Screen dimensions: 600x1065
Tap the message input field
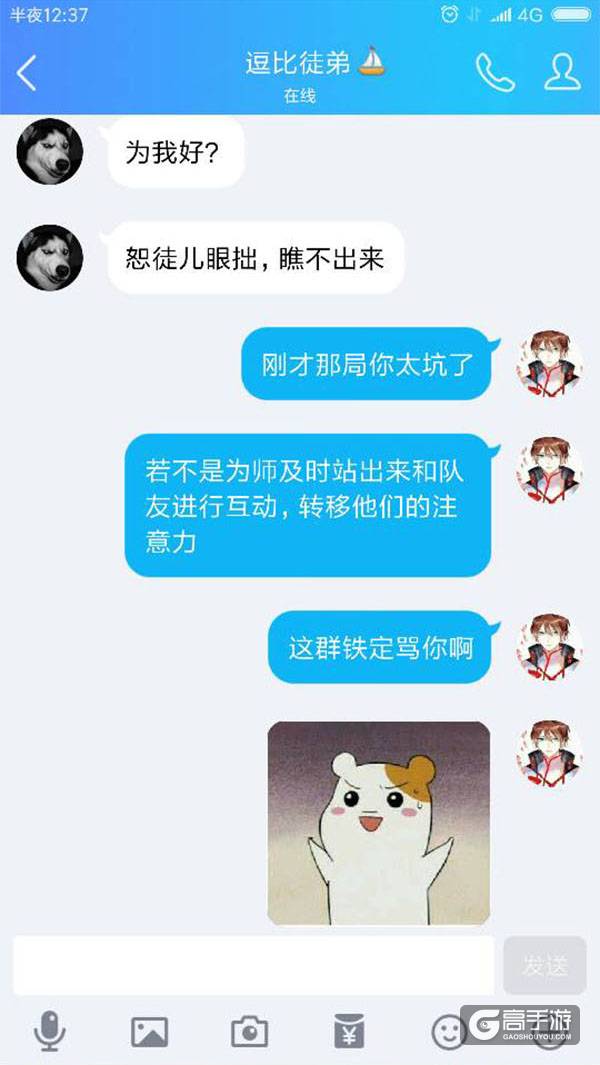tap(253, 965)
